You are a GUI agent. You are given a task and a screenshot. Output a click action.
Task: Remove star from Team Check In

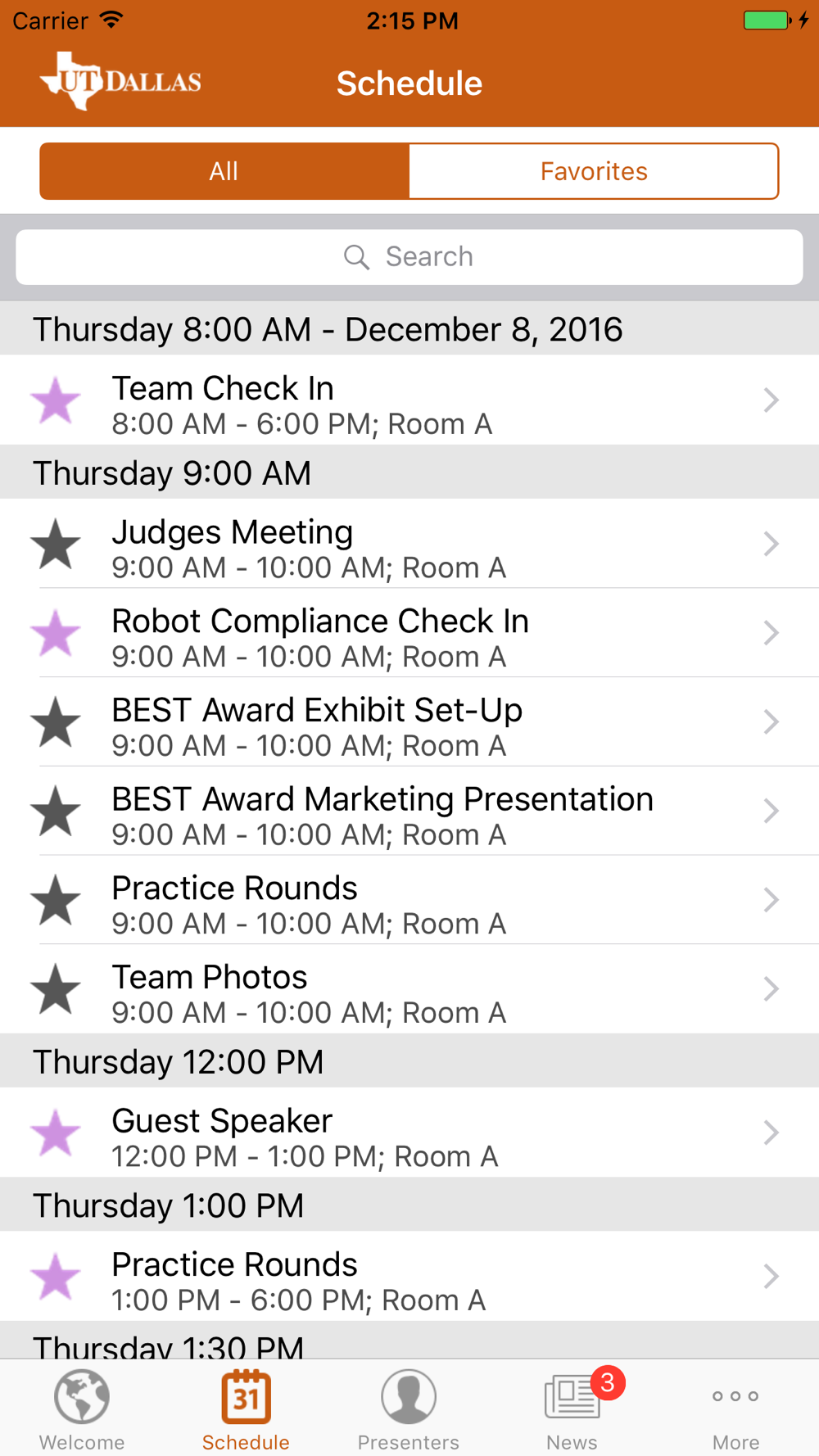pyautogui.click(x=56, y=400)
